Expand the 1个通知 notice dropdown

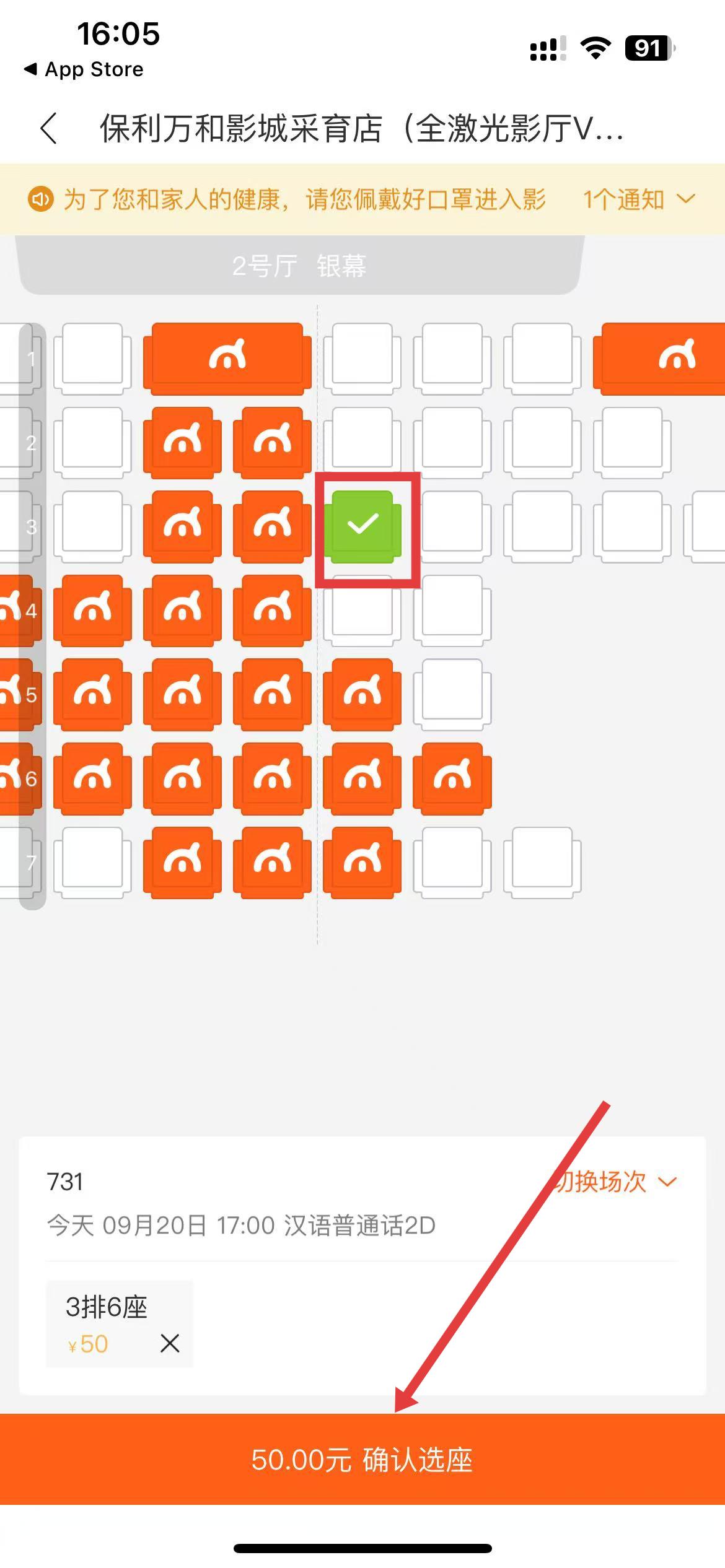[x=638, y=199]
